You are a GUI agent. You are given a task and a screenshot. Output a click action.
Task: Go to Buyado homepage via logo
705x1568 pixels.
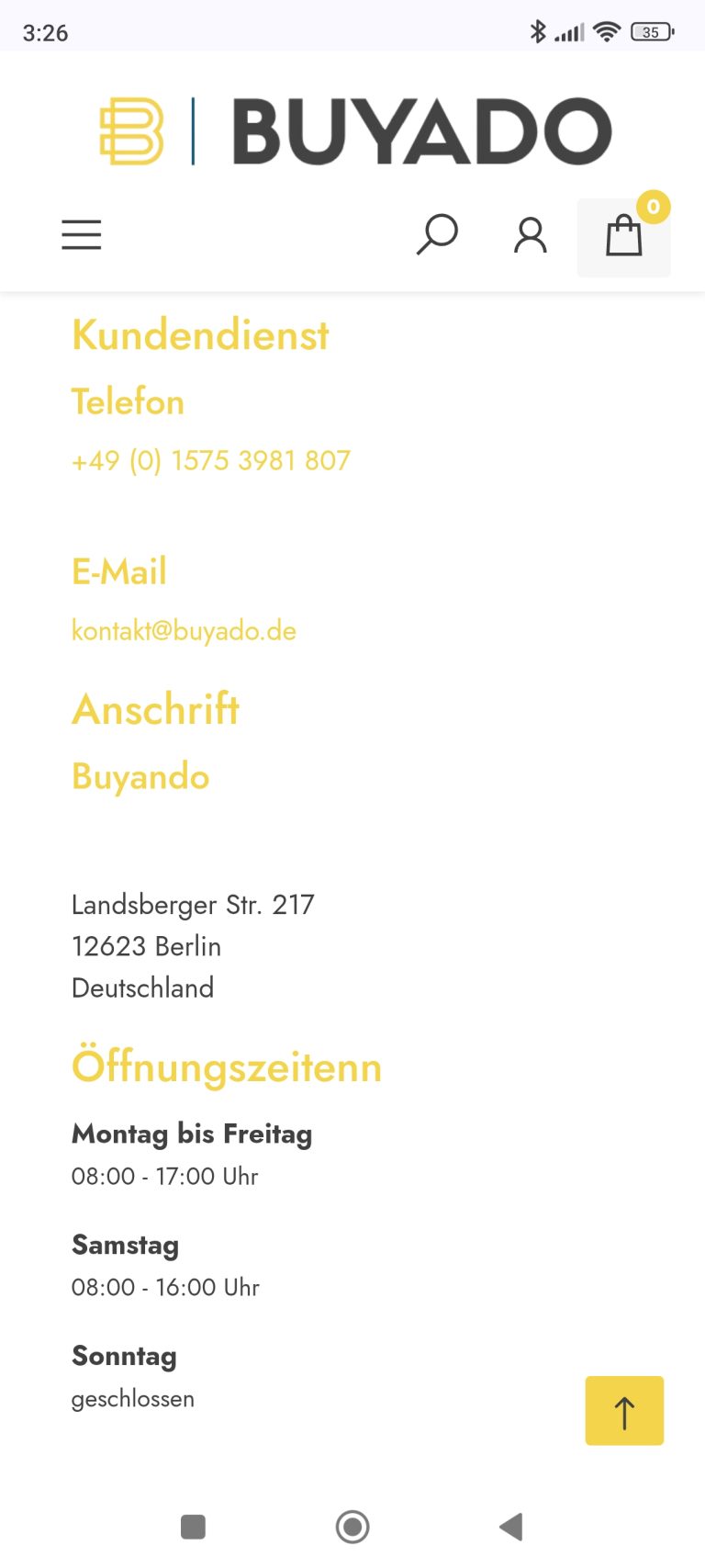pyautogui.click(x=356, y=131)
